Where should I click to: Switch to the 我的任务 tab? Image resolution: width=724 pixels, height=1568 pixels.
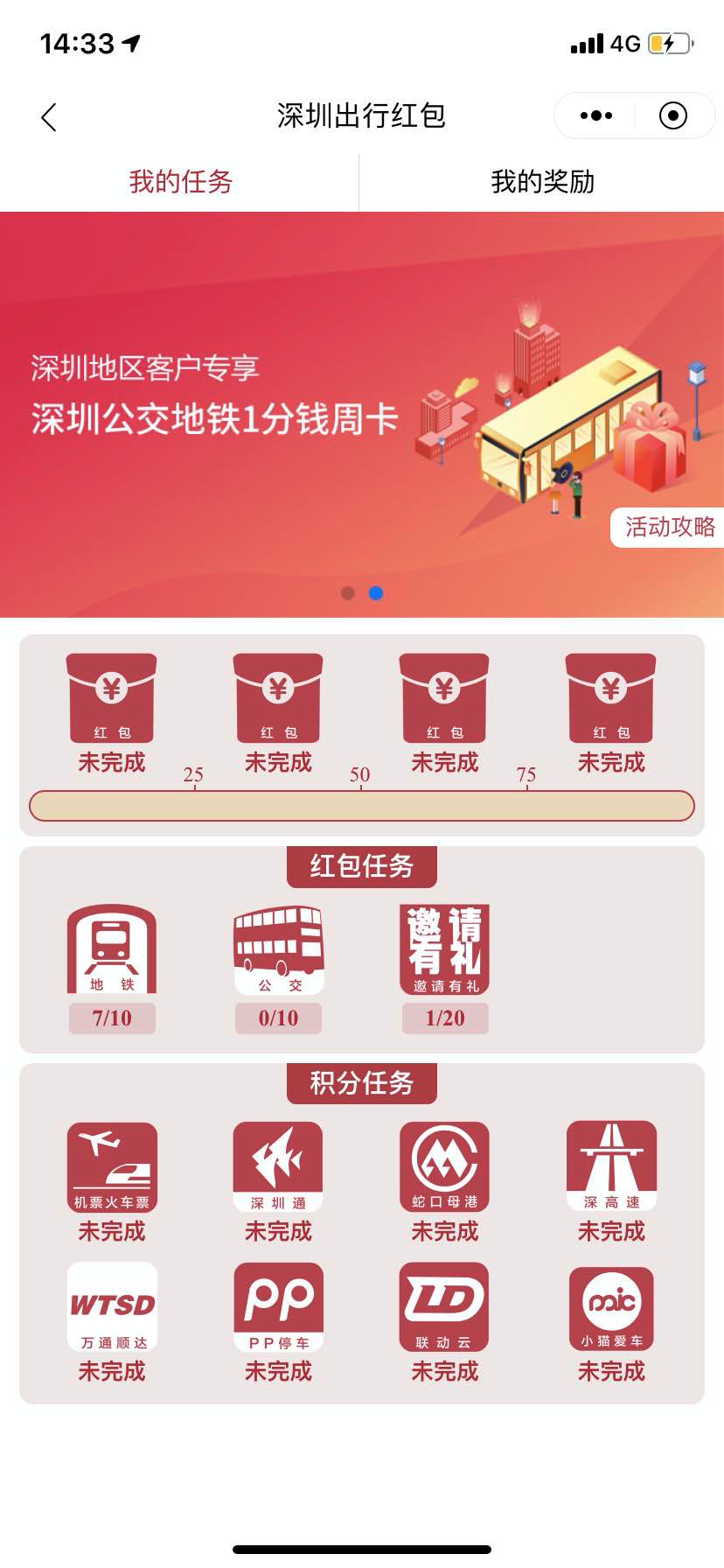point(180,182)
